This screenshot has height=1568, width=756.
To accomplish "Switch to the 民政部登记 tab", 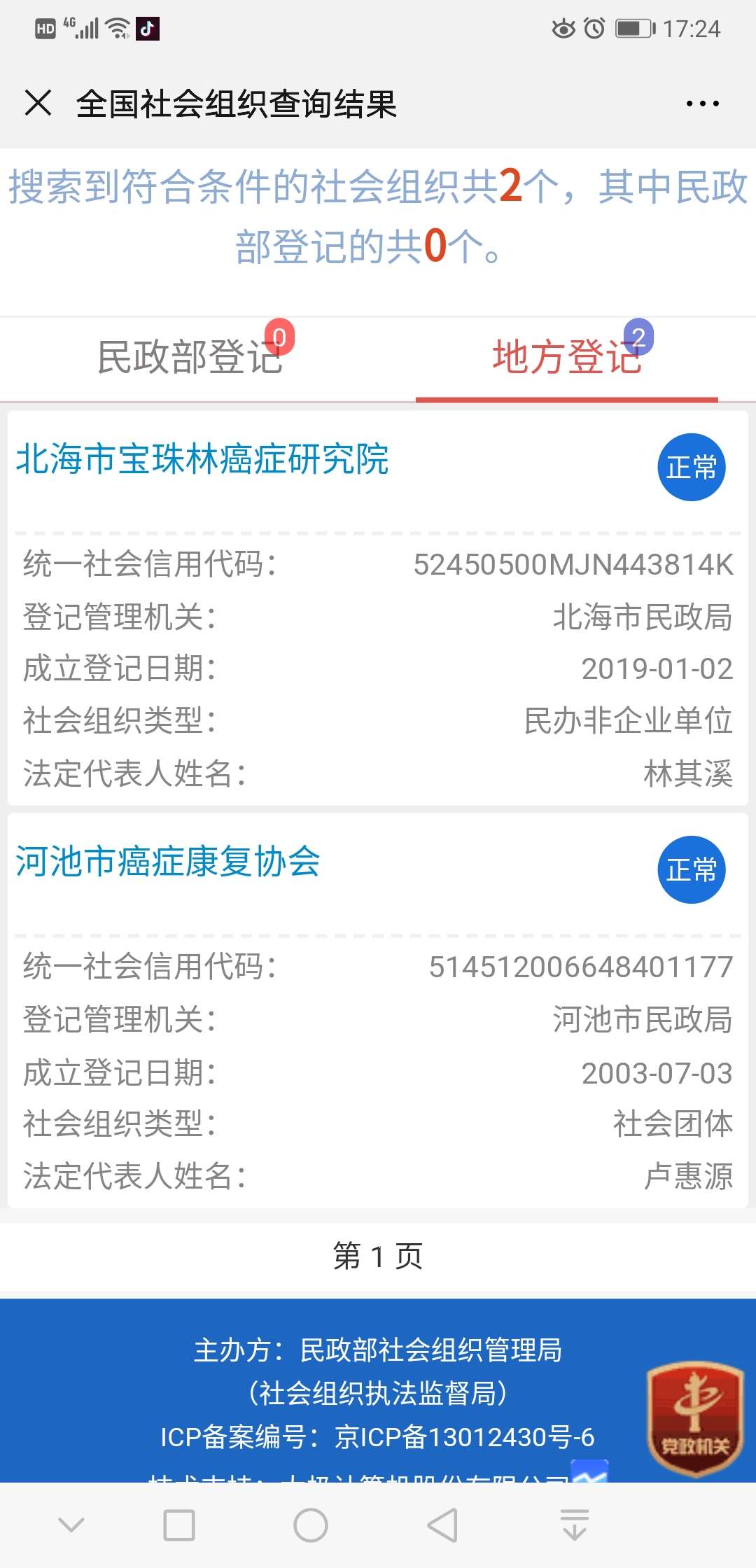I will point(190,357).
